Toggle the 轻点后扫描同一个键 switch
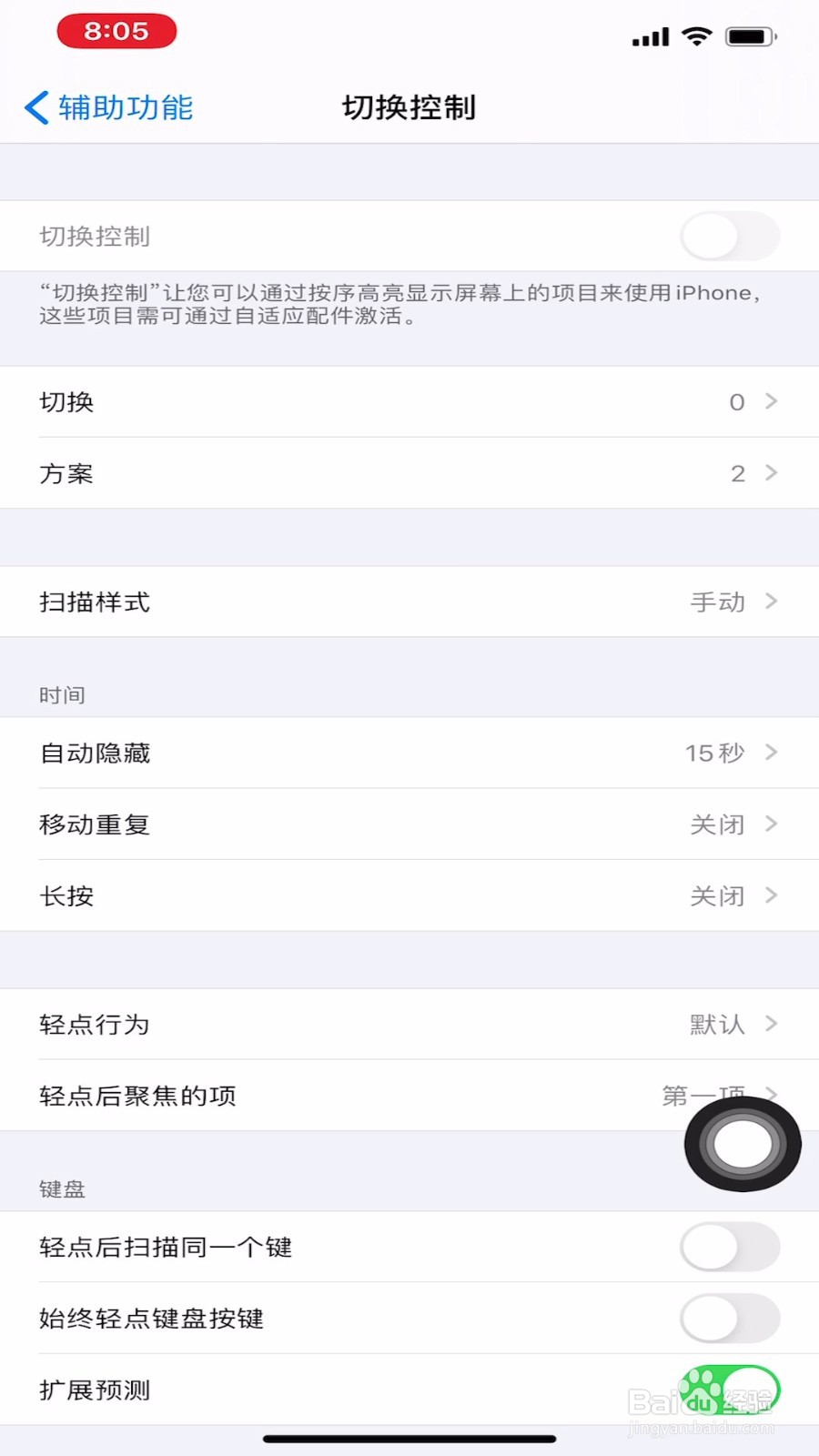 point(728,1248)
